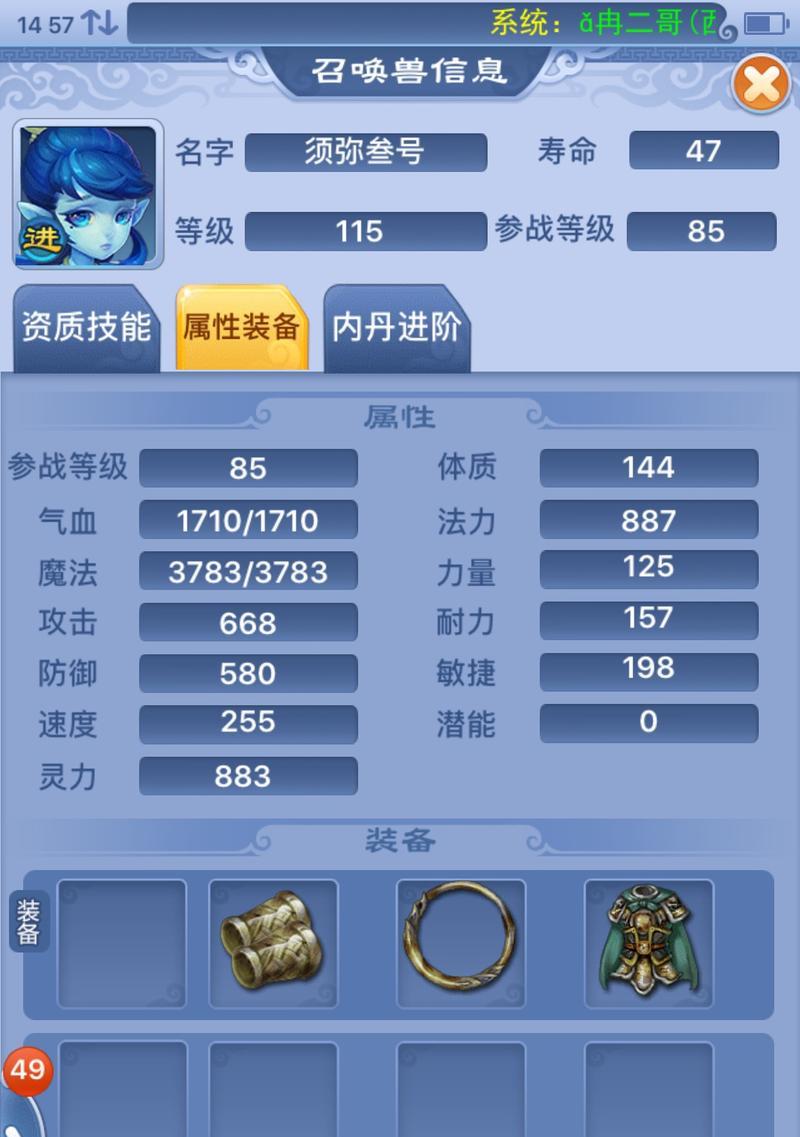Inspect the equipped armor with cape
The image size is (800, 1137).
(648, 944)
